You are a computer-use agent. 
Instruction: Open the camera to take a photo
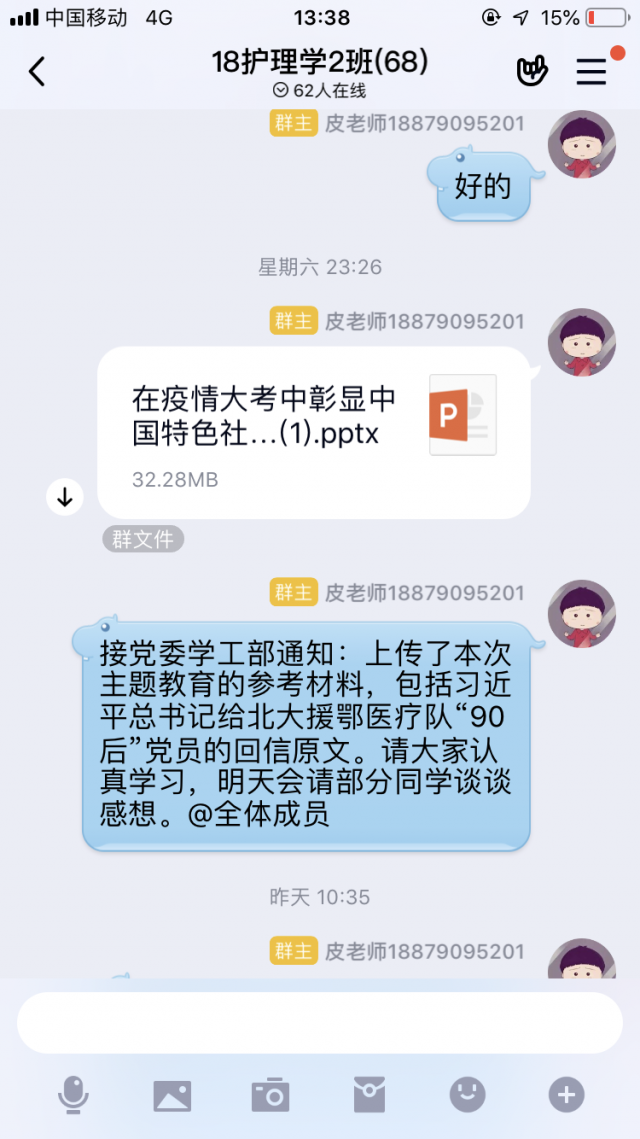(x=270, y=1096)
